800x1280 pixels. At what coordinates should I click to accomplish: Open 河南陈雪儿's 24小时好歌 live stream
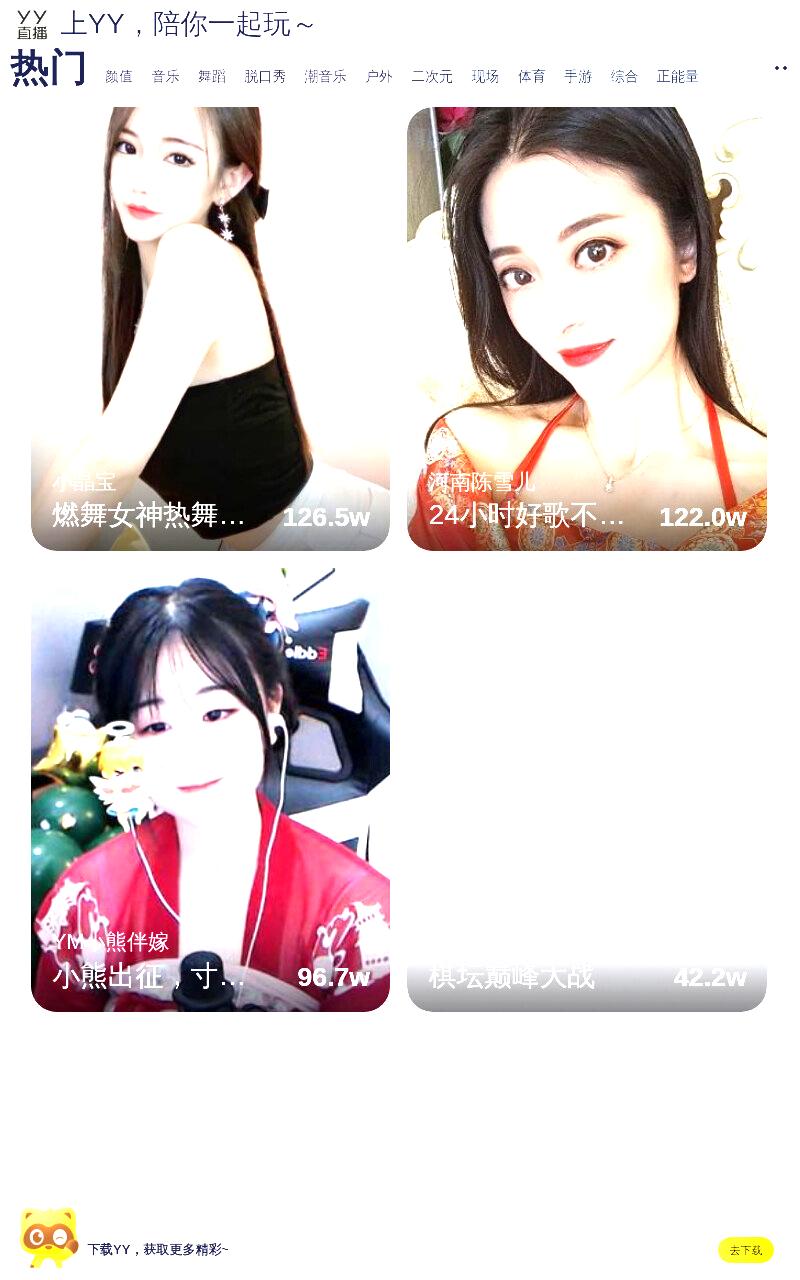pos(587,329)
